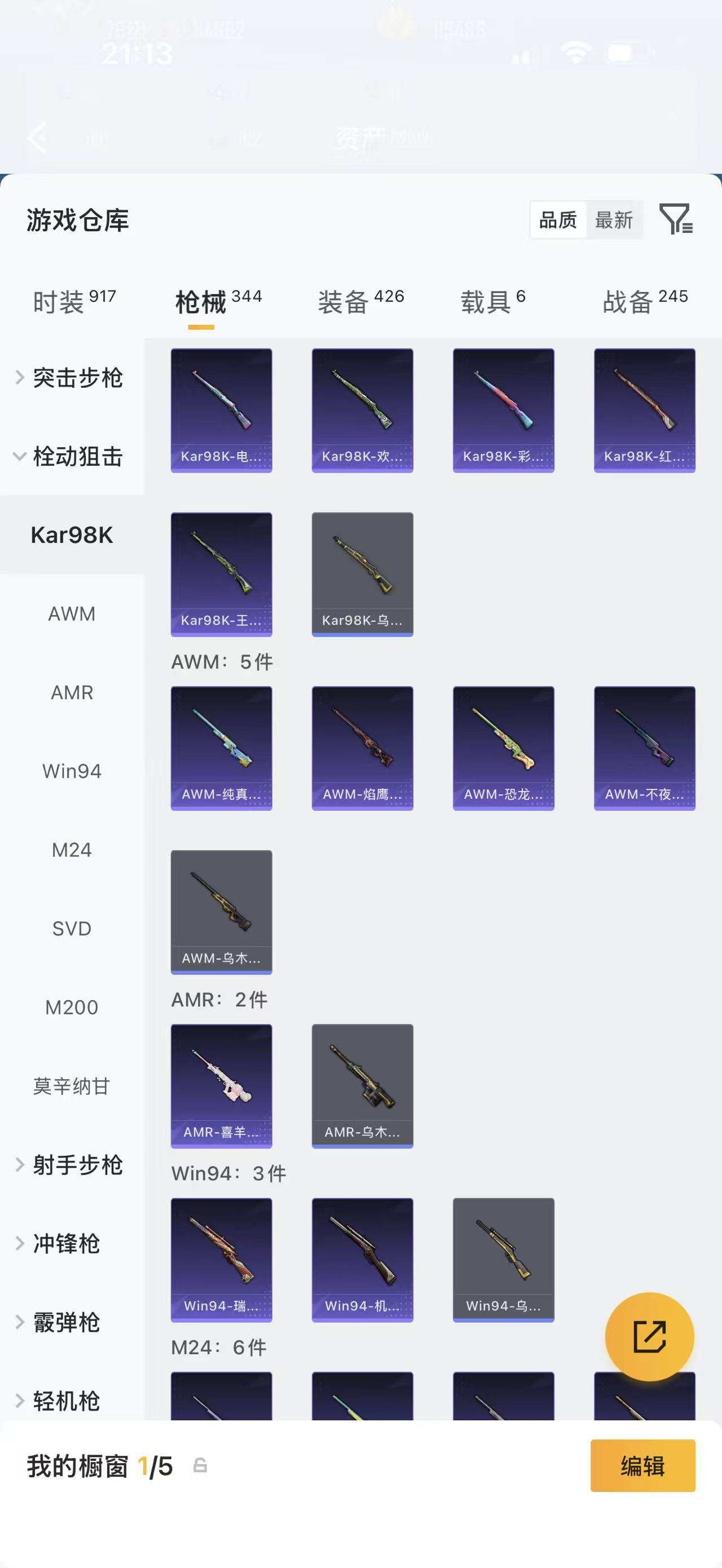Image resolution: width=722 pixels, height=1568 pixels.
Task: Select M24 in the side list
Action: (x=72, y=850)
